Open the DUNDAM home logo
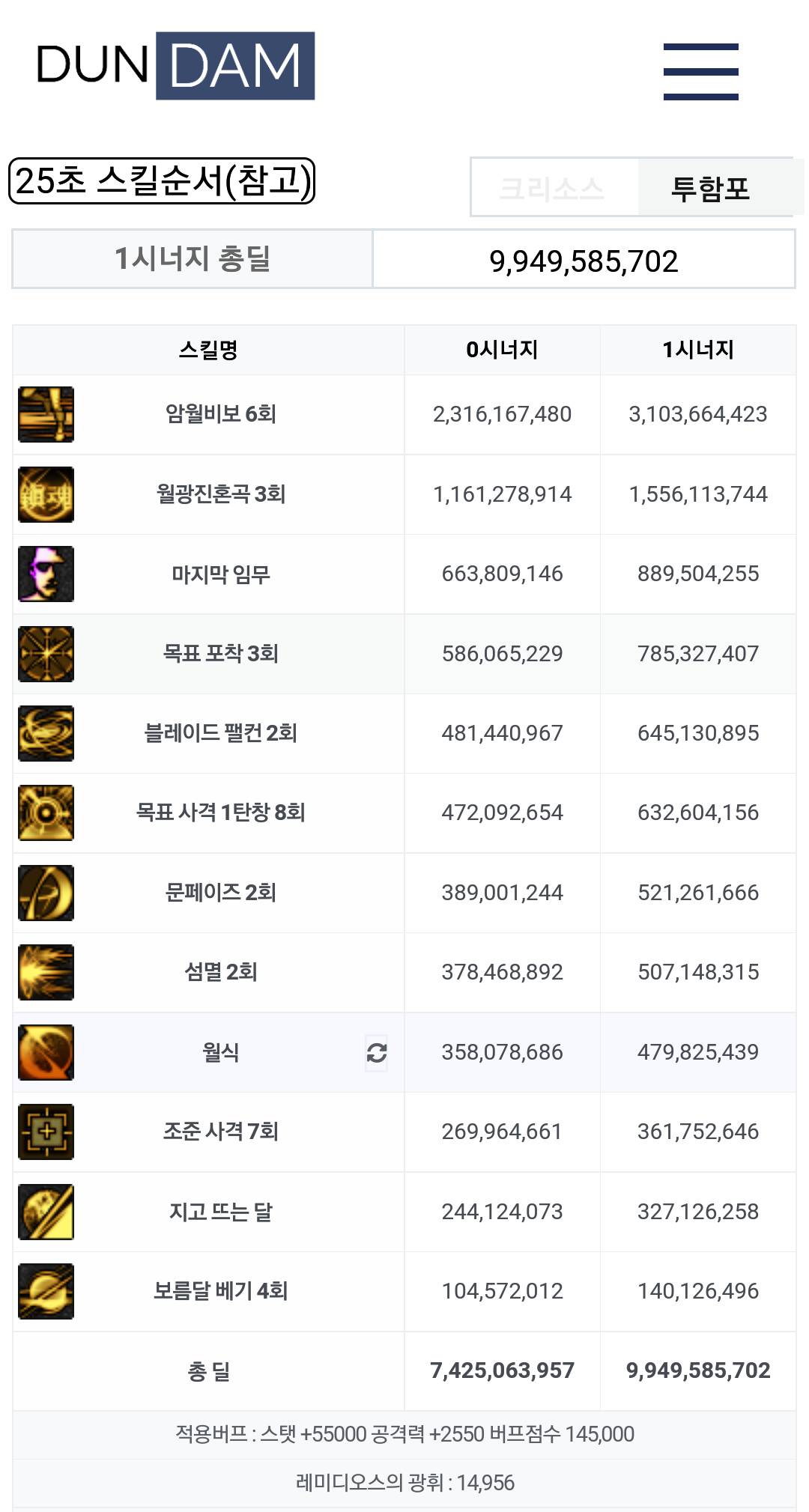The width and height of the screenshot is (809, 1512). click(175, 66)
